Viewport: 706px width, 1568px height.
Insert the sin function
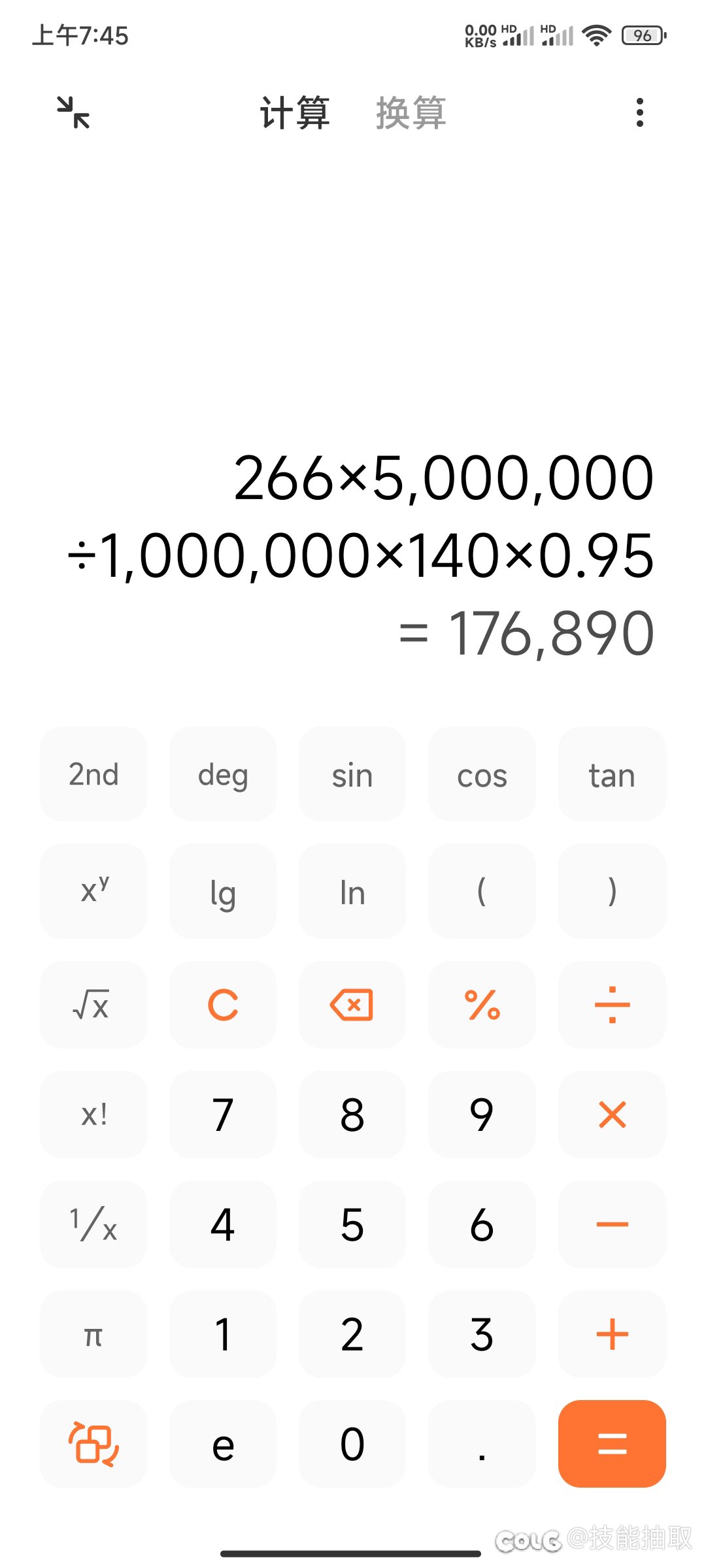(352, 775)
